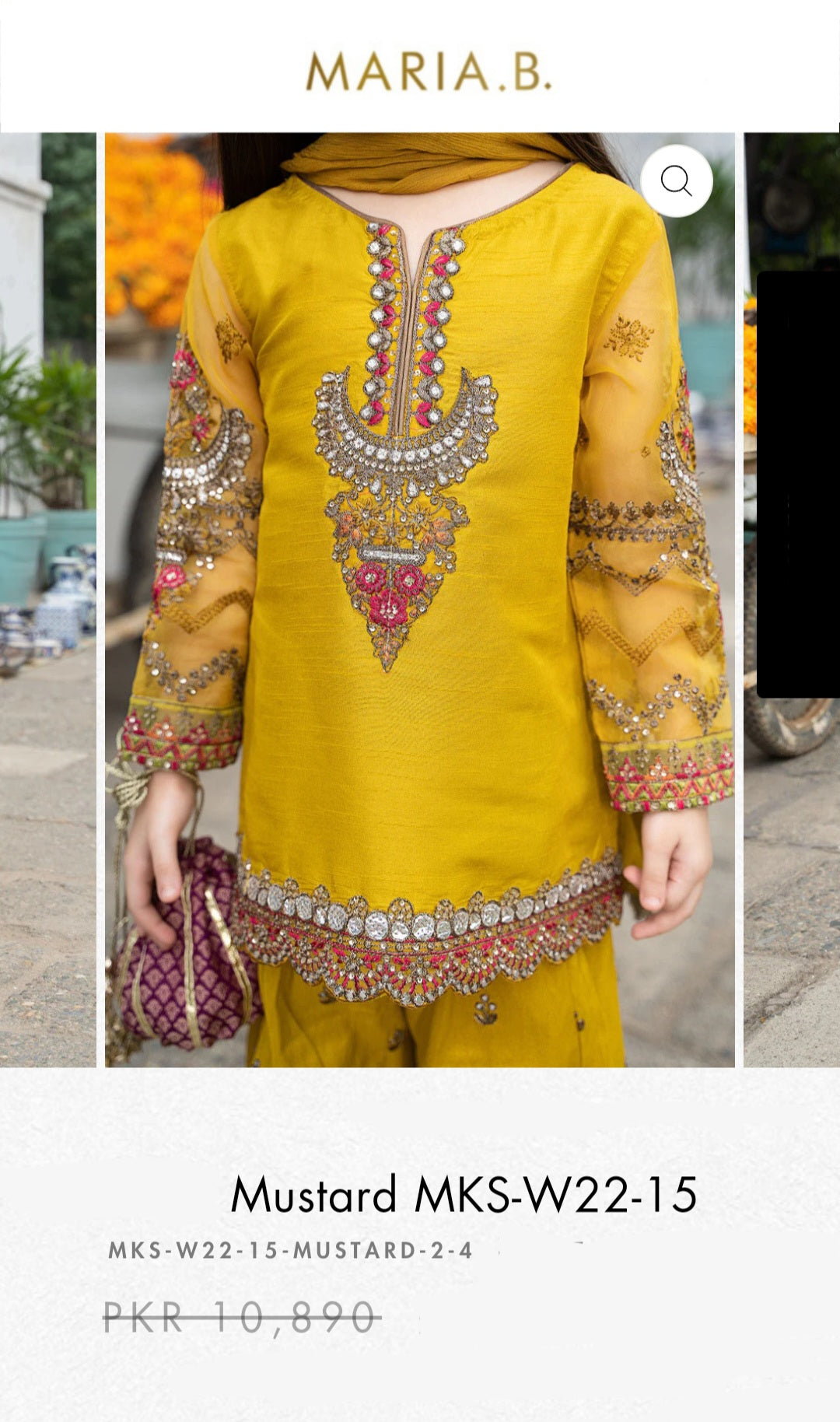
Task: Open the mustard dress product image
Action: coord(419,599)
